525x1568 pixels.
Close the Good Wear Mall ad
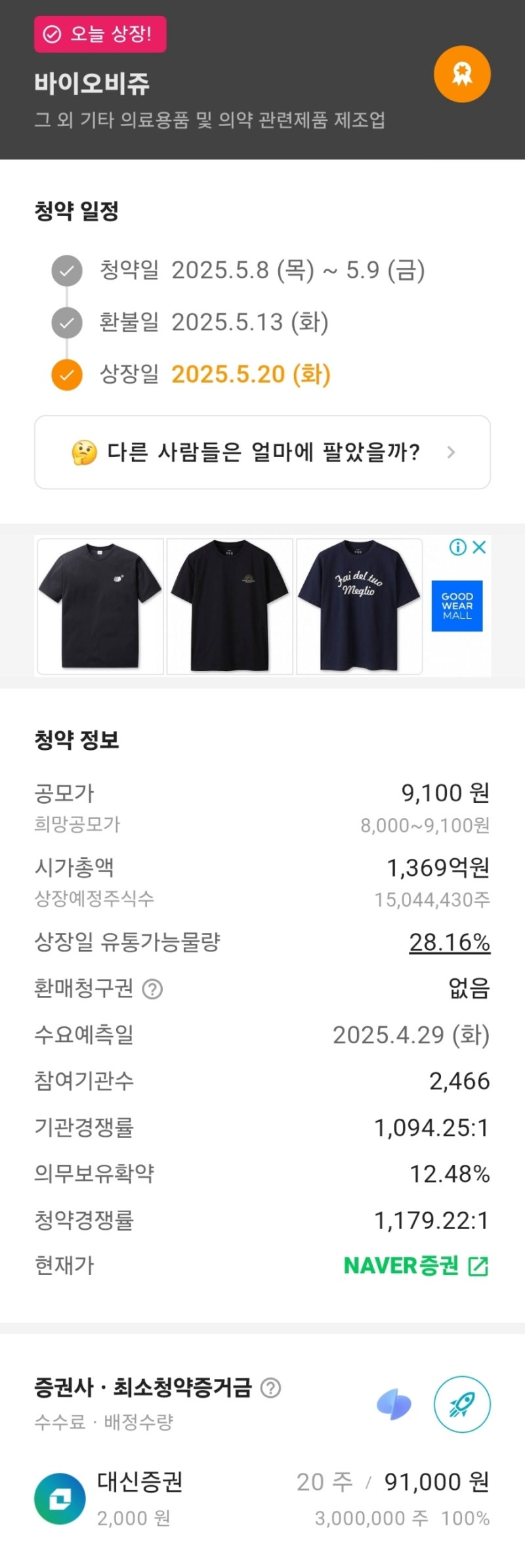click(480, 547)
